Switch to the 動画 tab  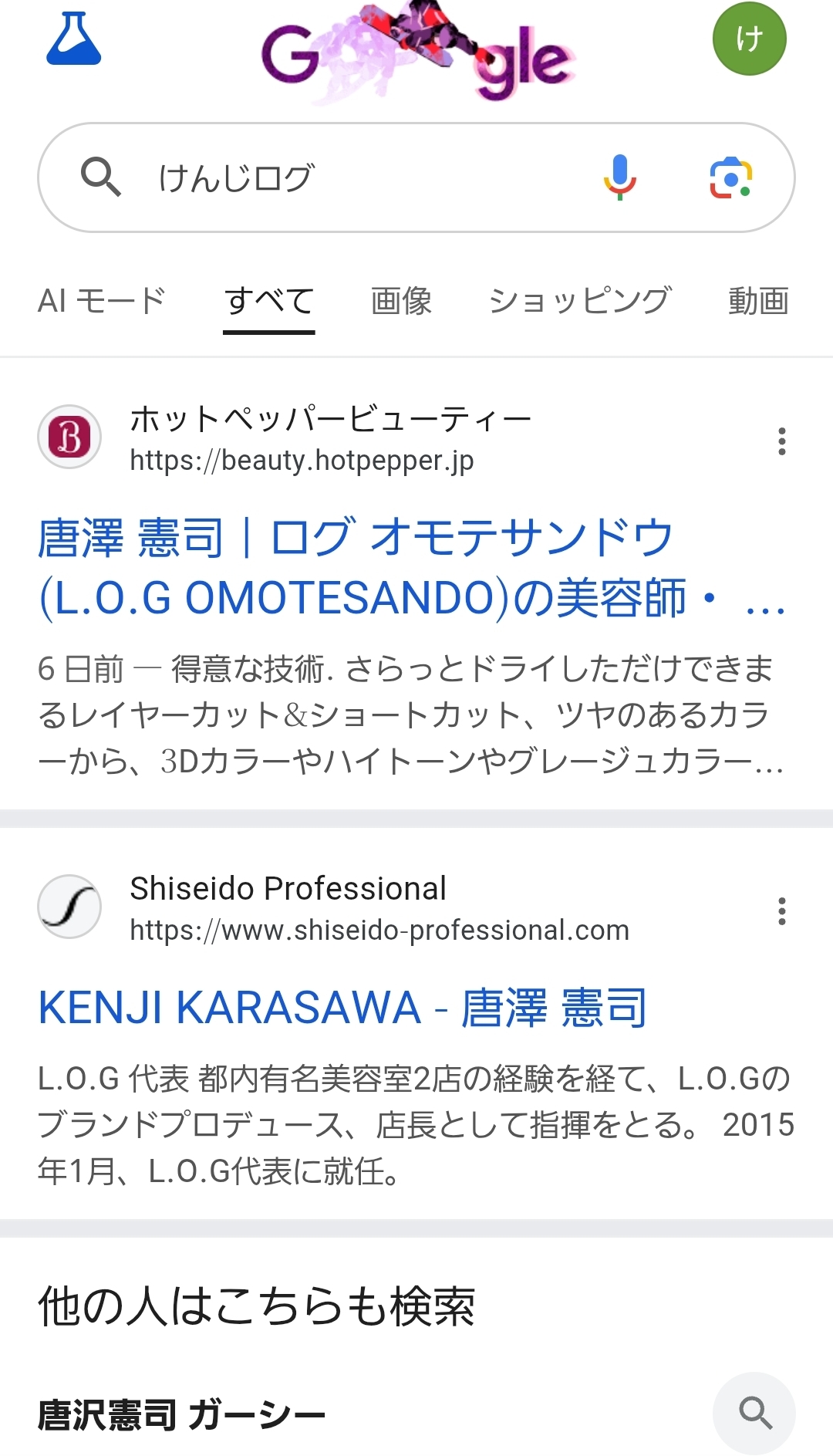[x=758, y=301]
